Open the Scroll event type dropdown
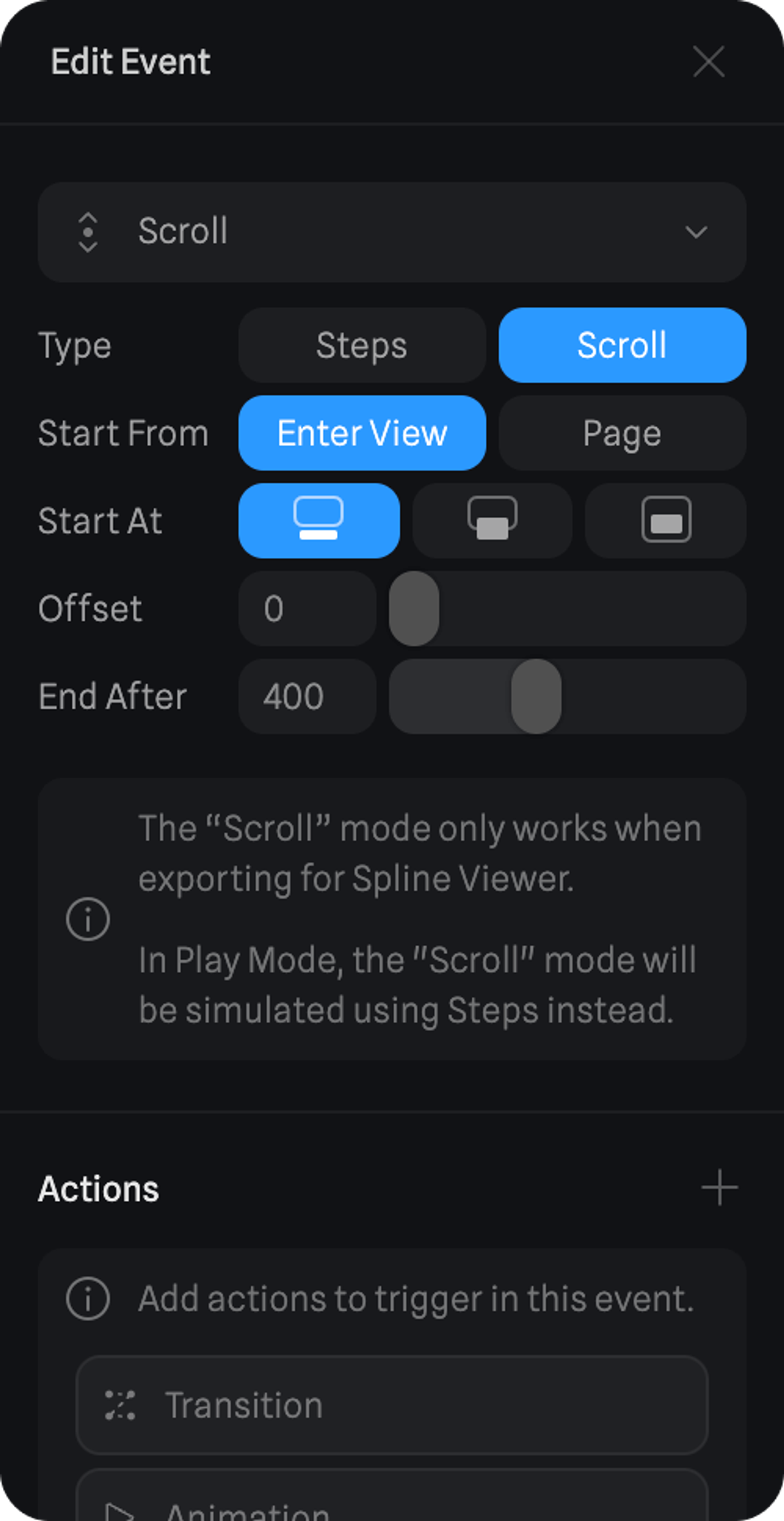 tap(391, 231)
